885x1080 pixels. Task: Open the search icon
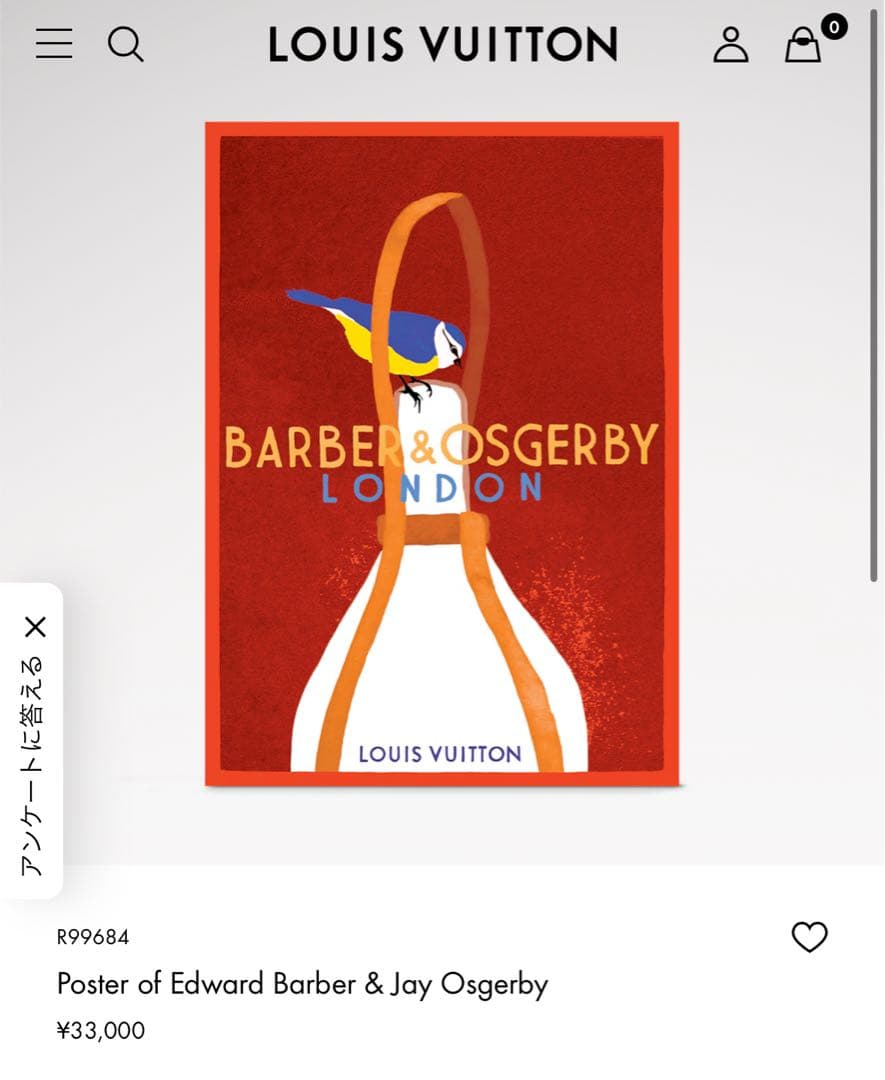[125, 44]
